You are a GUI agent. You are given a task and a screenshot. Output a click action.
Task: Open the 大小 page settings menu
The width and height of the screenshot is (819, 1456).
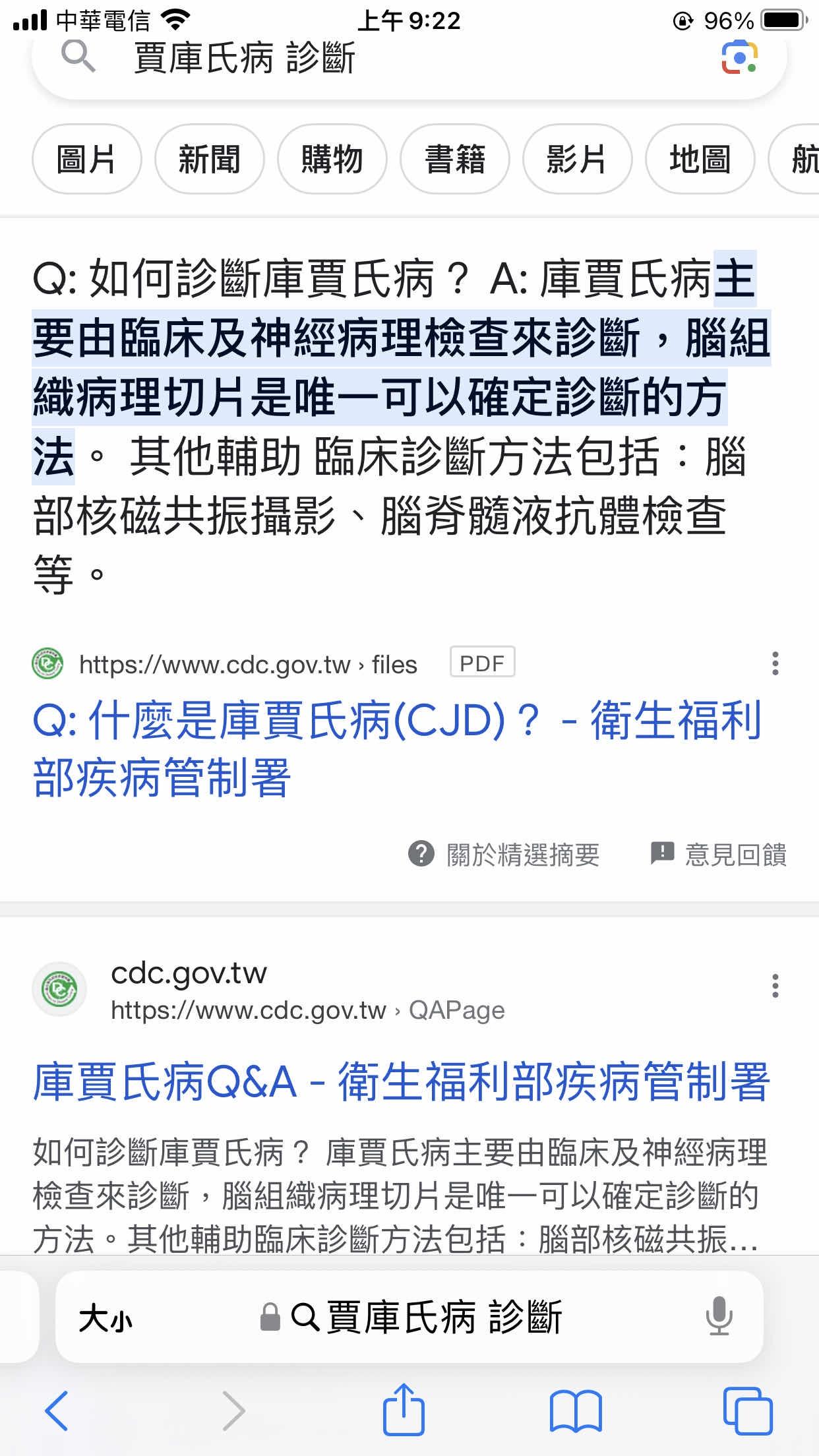point(106,1319)
